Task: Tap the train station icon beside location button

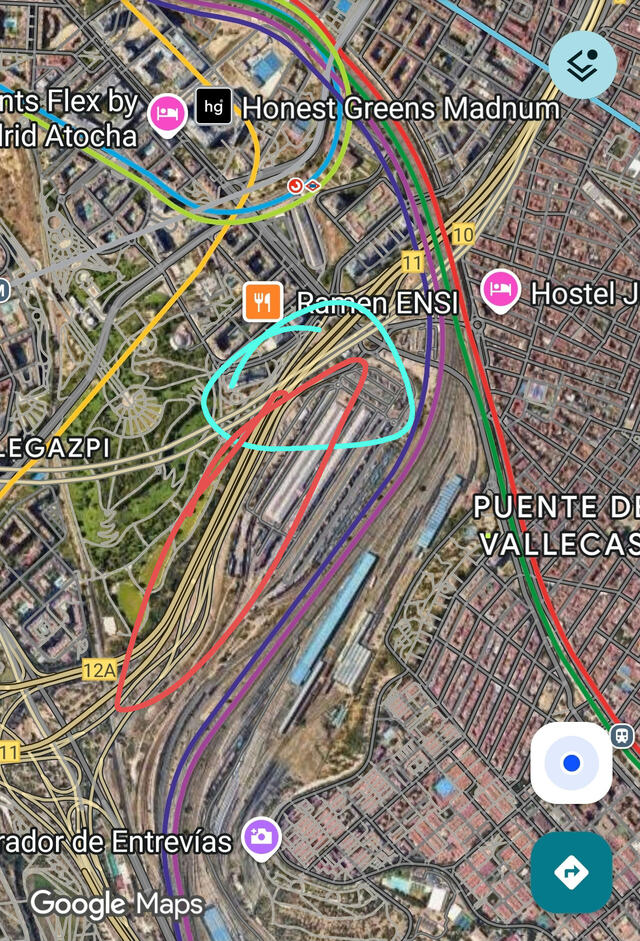Action: click(622, 735)
